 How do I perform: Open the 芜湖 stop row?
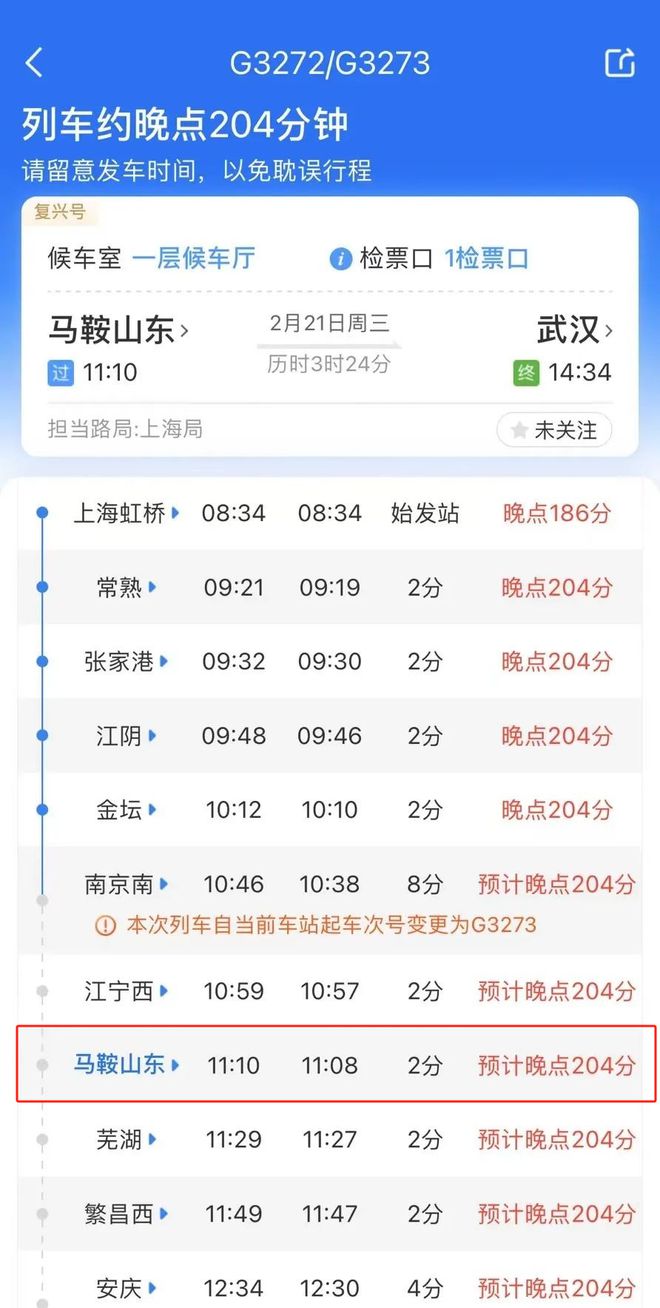tap(330, 1139)
